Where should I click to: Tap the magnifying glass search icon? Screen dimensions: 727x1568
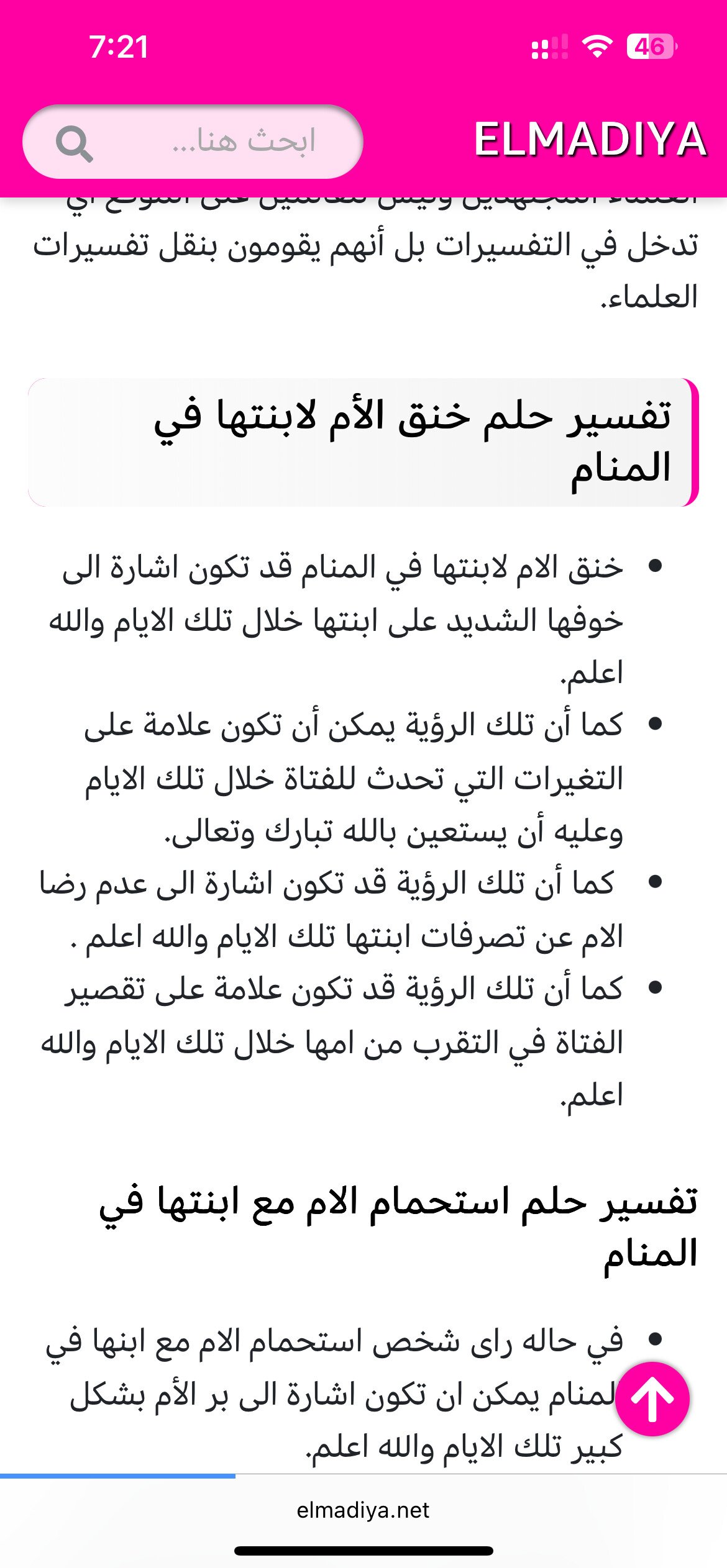pyautogui.click(x=75, y=144)
